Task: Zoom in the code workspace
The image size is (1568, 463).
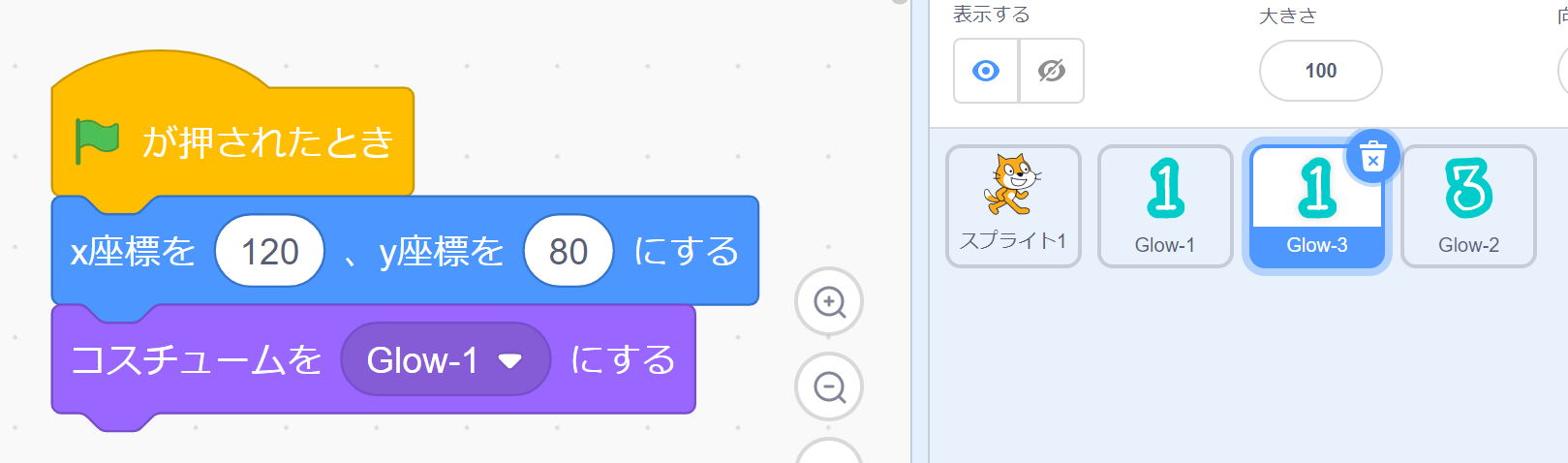Action: tap(829, 302)
